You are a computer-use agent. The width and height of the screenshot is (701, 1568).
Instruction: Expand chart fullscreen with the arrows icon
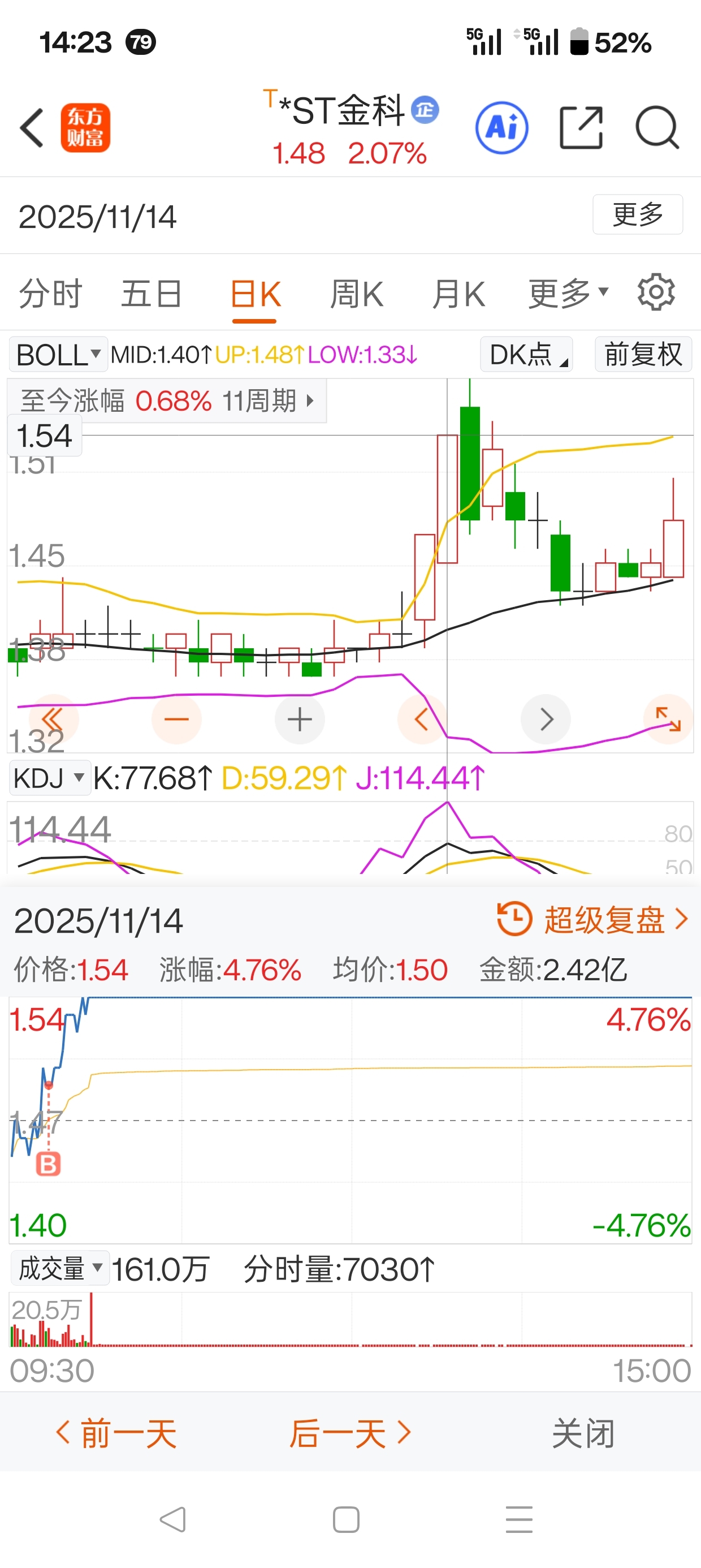click(x=668, y=719)
